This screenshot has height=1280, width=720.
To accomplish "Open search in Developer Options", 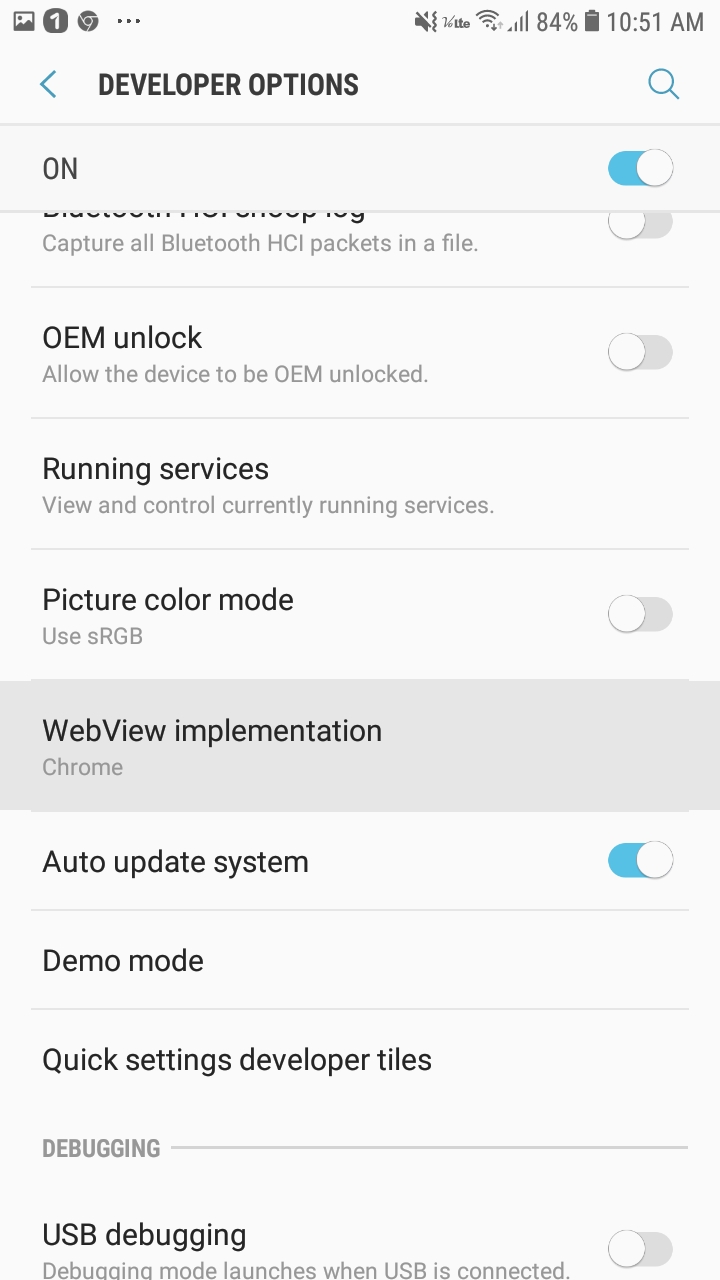I will click(663, 85).
